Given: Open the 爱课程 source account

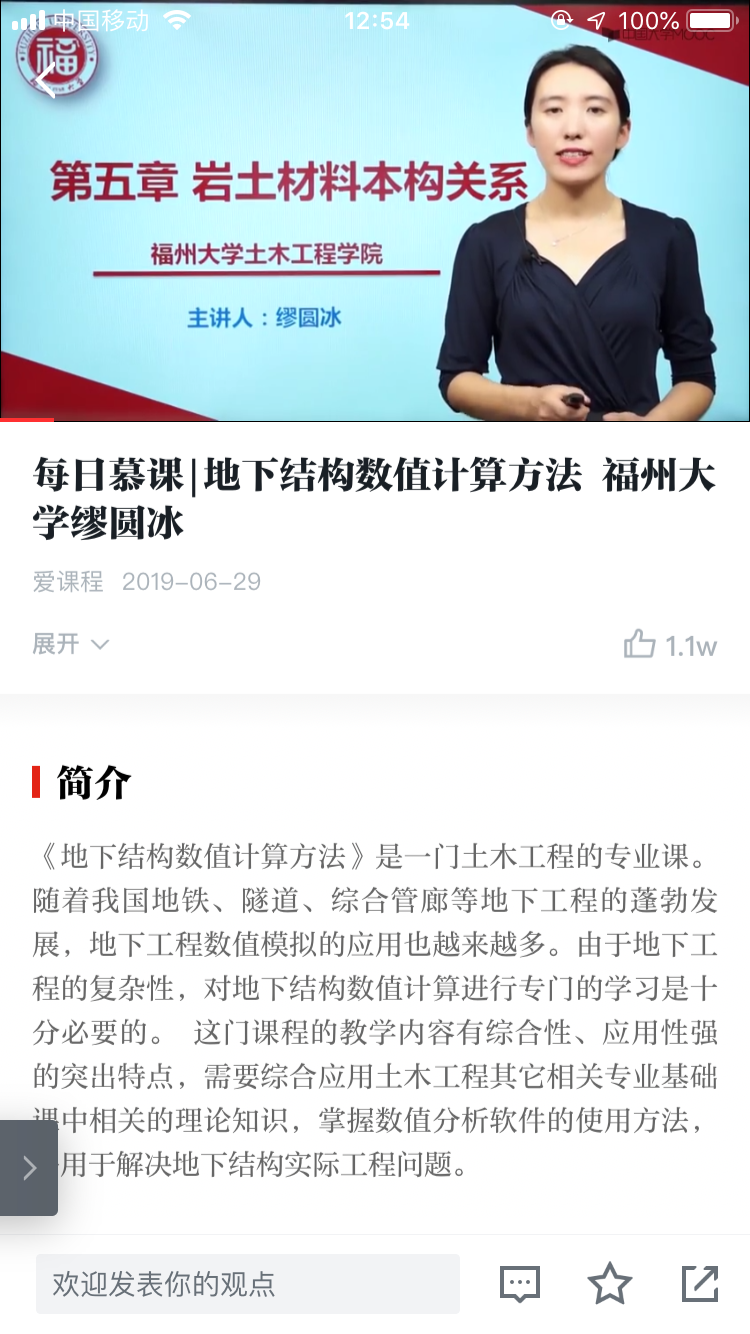Looking at the screenshot, I should click(68, 582).
